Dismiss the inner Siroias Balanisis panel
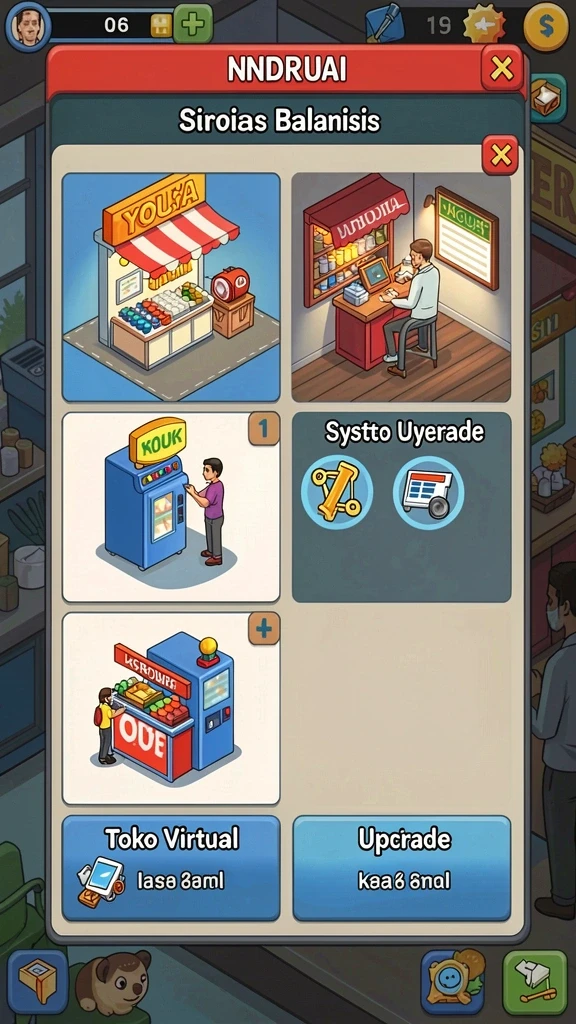The width and height of the screenshot is (576, 1024). (x=500, y=155)
